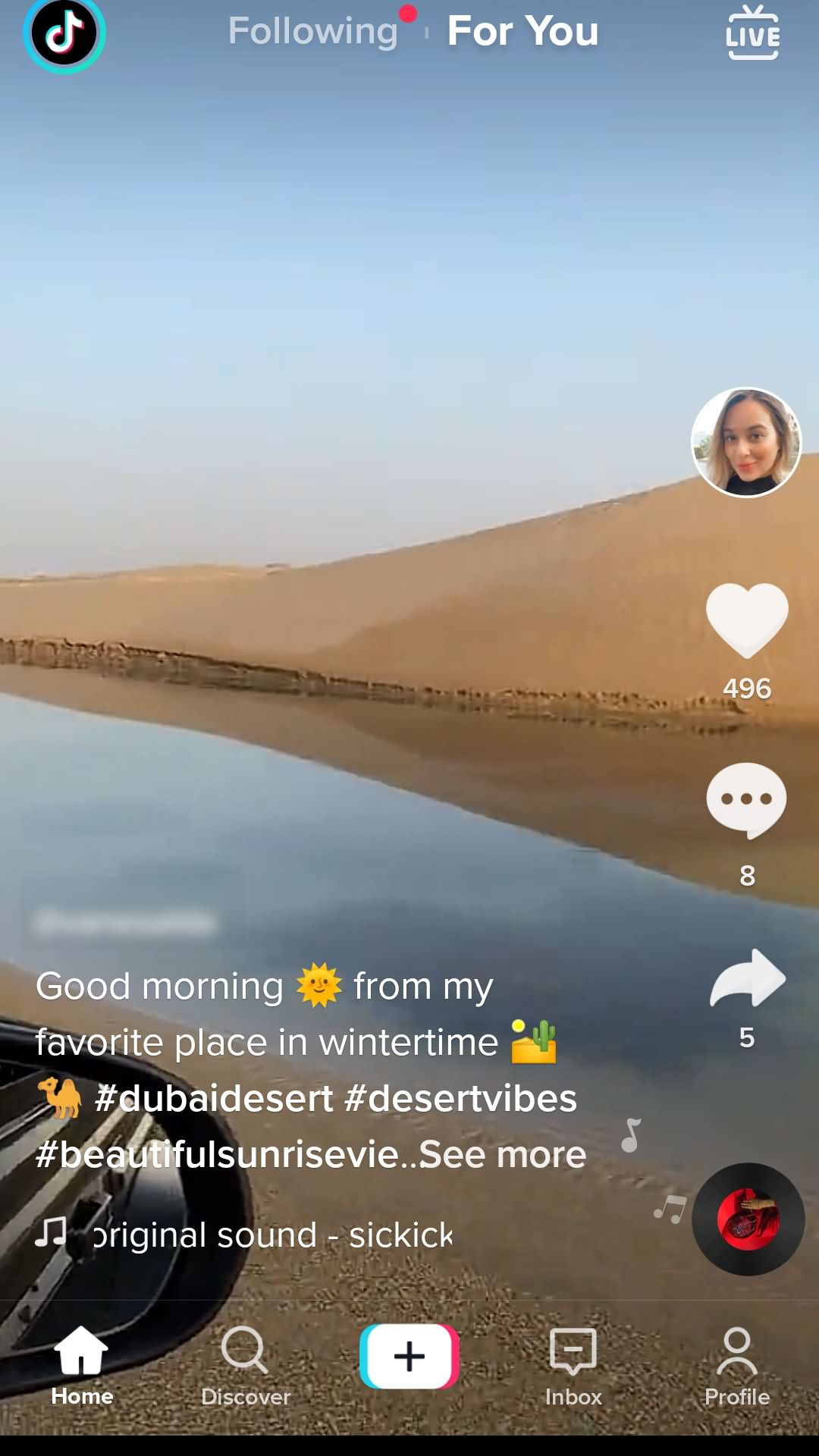Image resolution: width=819 pixels, height=1456 pixels.
Task: Like the video with the heart icon
Action: [x=747, y=620]
